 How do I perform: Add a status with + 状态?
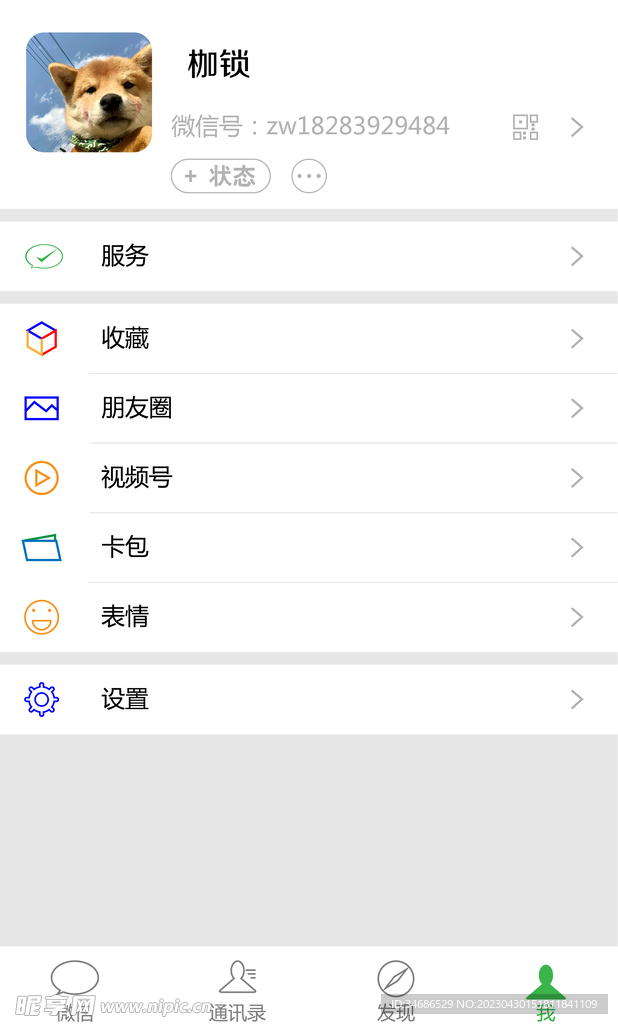tap(221, 177)
